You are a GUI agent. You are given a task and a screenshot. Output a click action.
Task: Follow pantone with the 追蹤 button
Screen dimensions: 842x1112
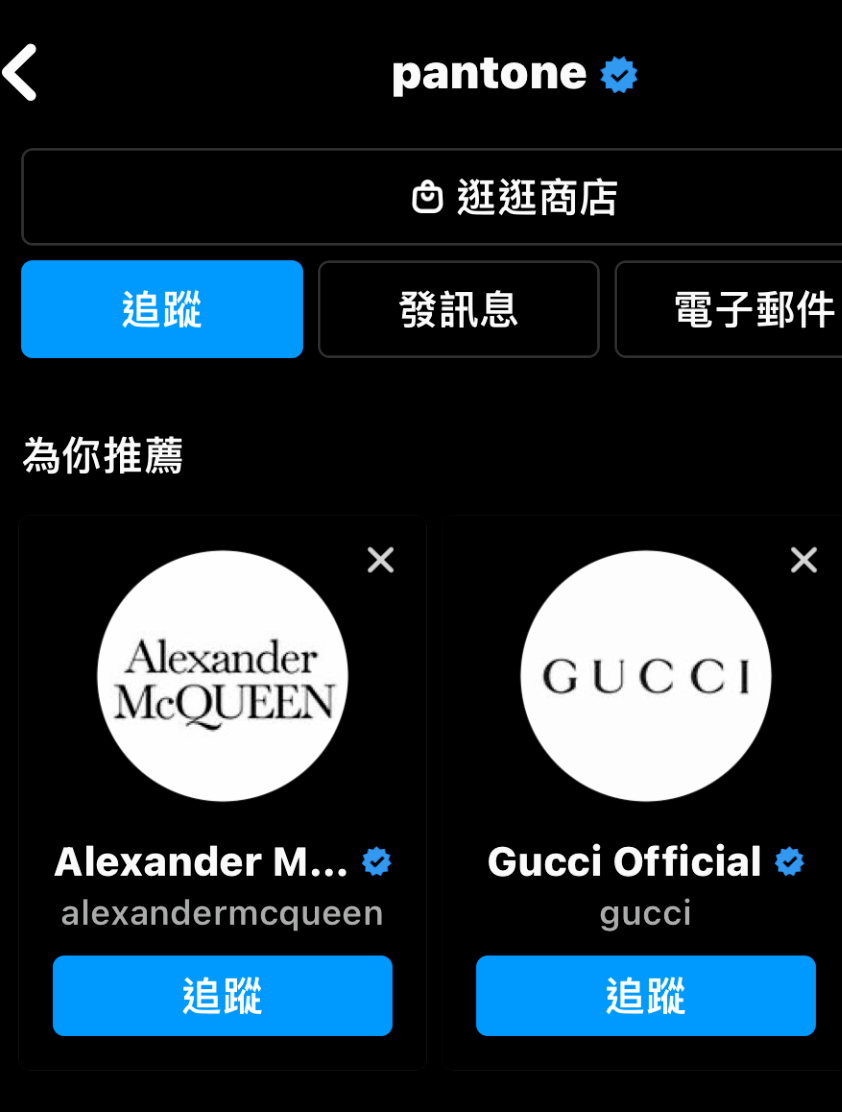tap(162, 309)
